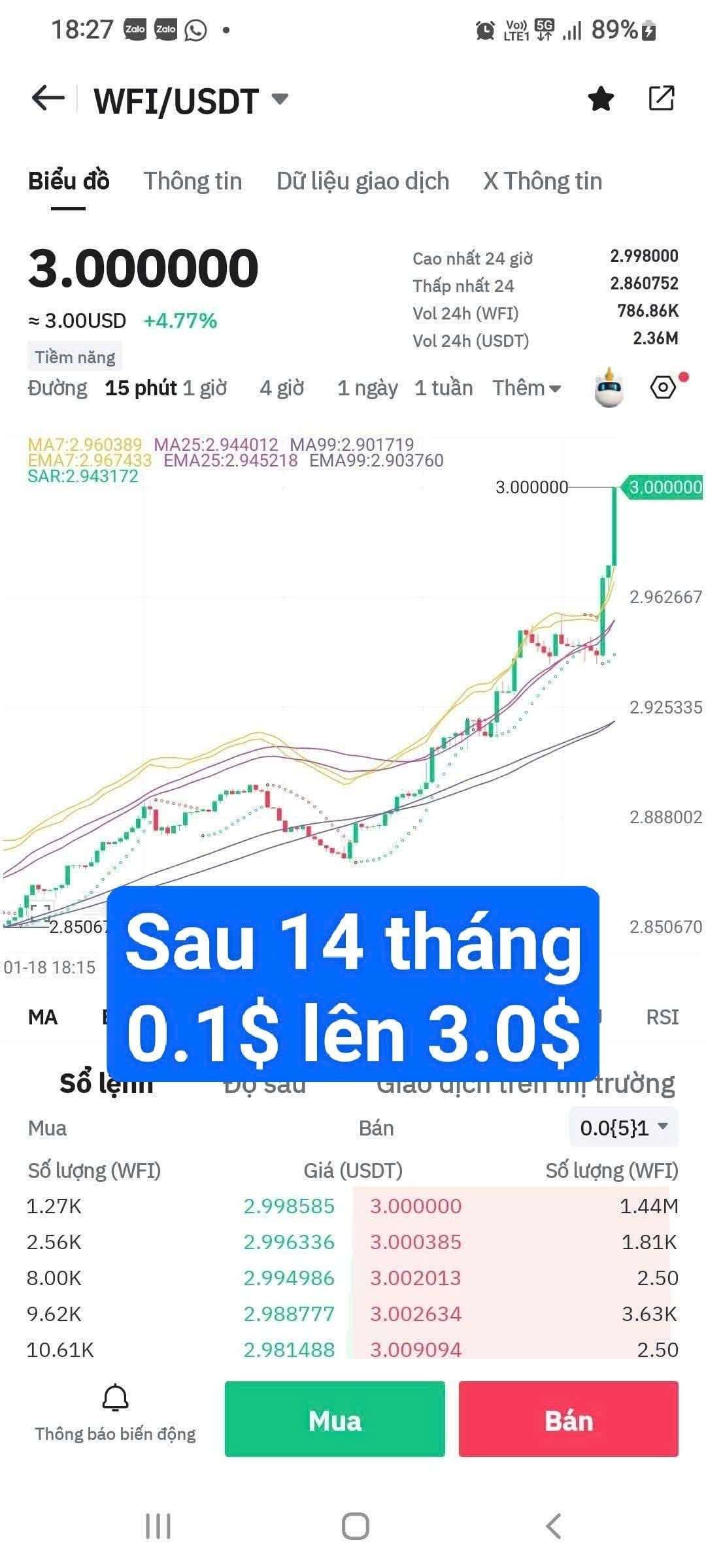Tap the red Bán button
The height and width of the screenshot is (1568, 706).
568,1419
